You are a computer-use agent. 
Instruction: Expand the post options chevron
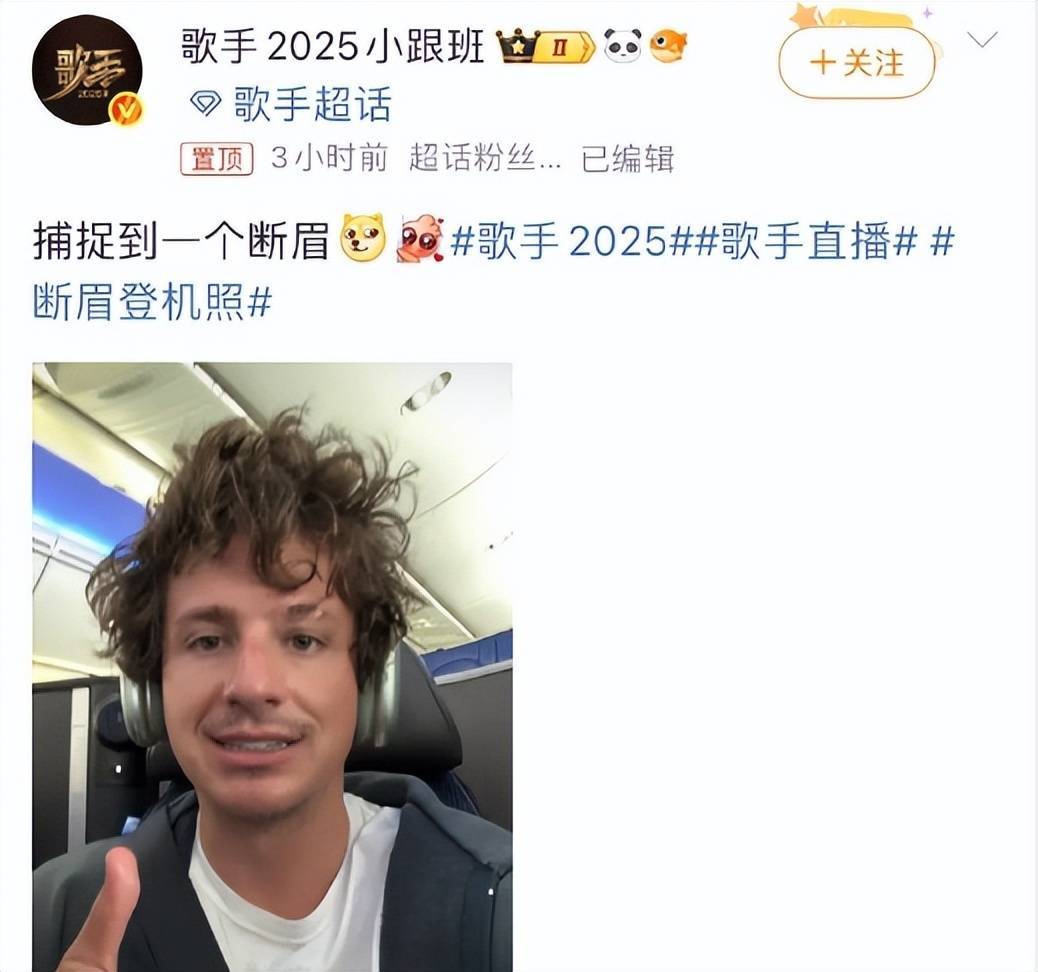pos(984,40)
